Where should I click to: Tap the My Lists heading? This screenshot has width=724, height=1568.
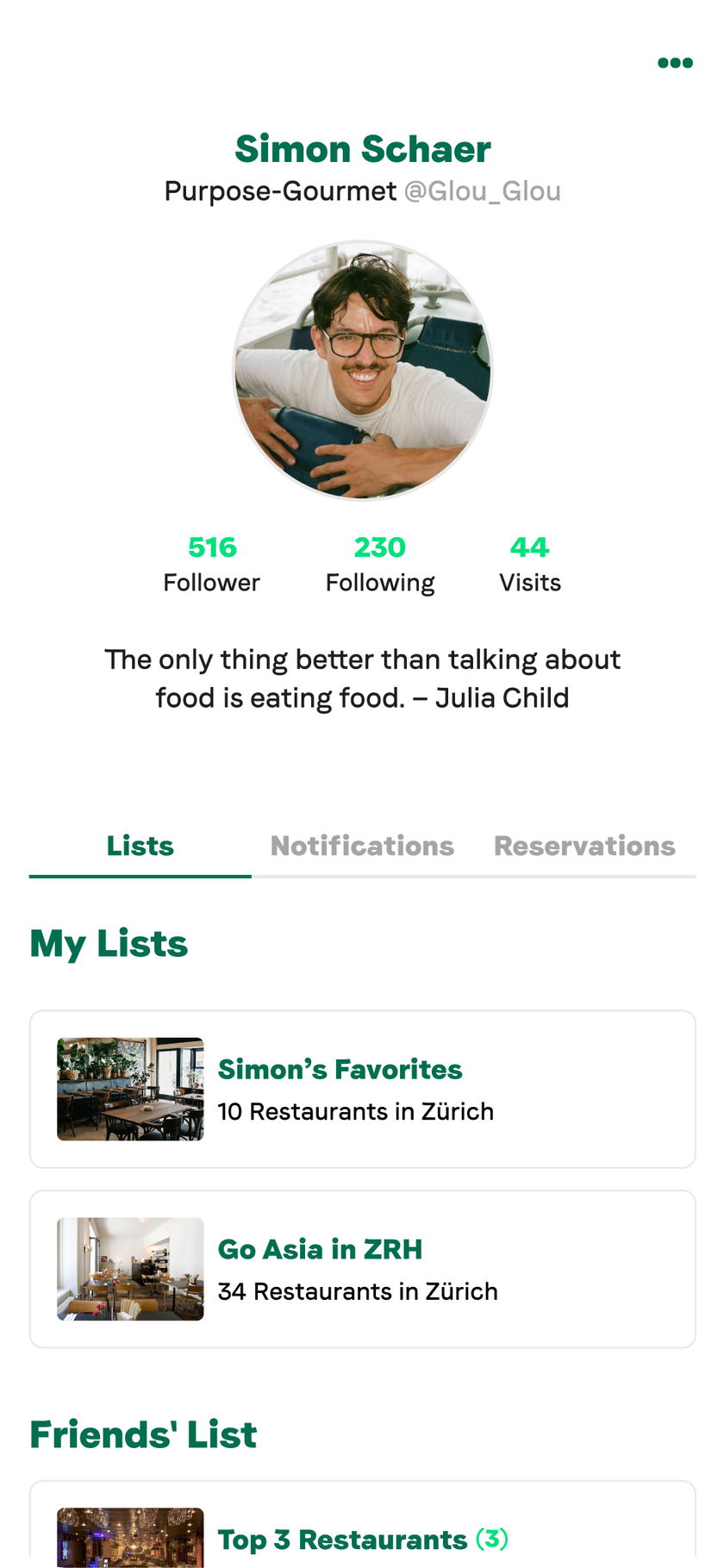109,943
